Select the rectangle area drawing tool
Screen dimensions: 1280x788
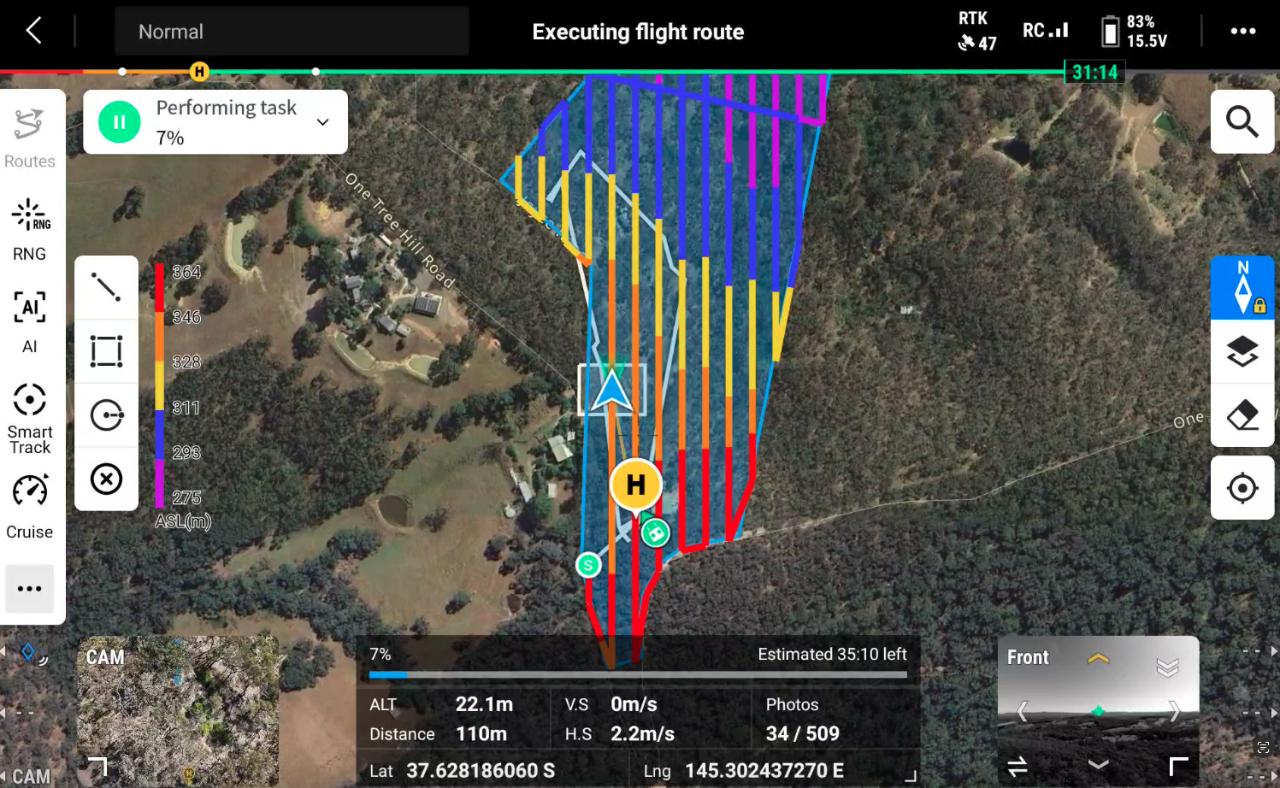pyautogui.click(x=106, y=351)
